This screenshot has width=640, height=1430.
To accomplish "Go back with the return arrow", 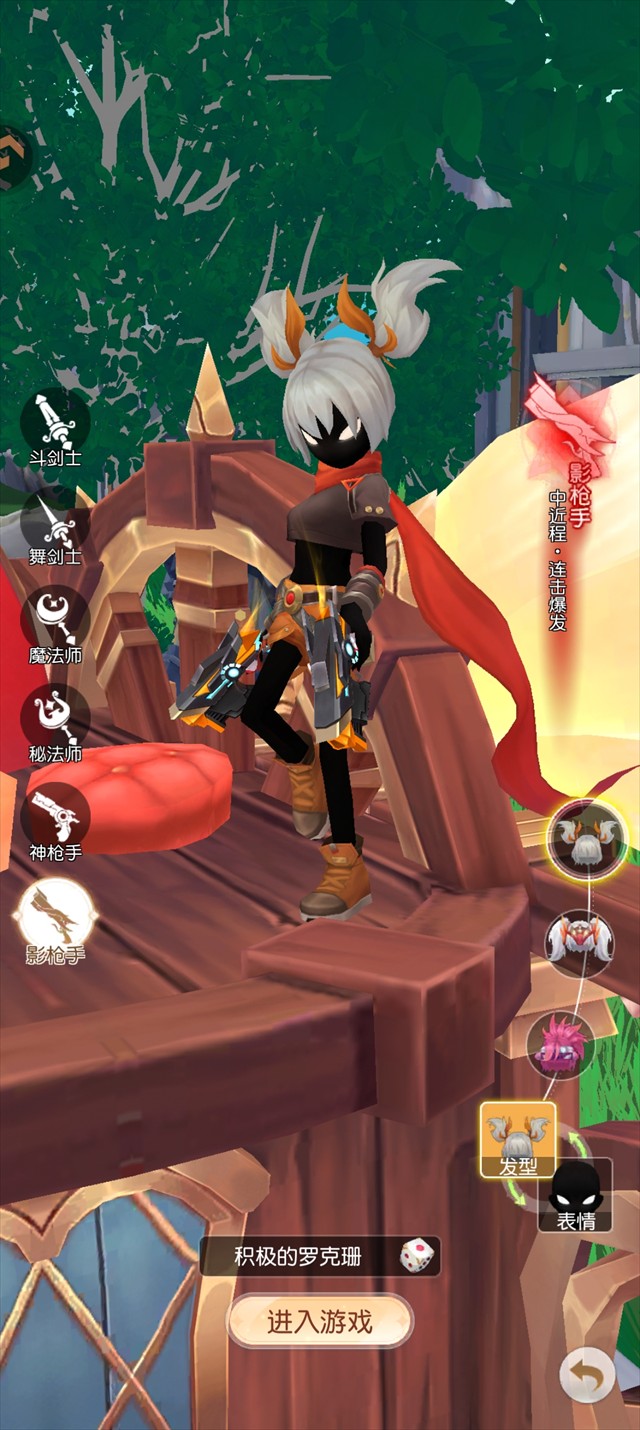I will point(587,1376).
